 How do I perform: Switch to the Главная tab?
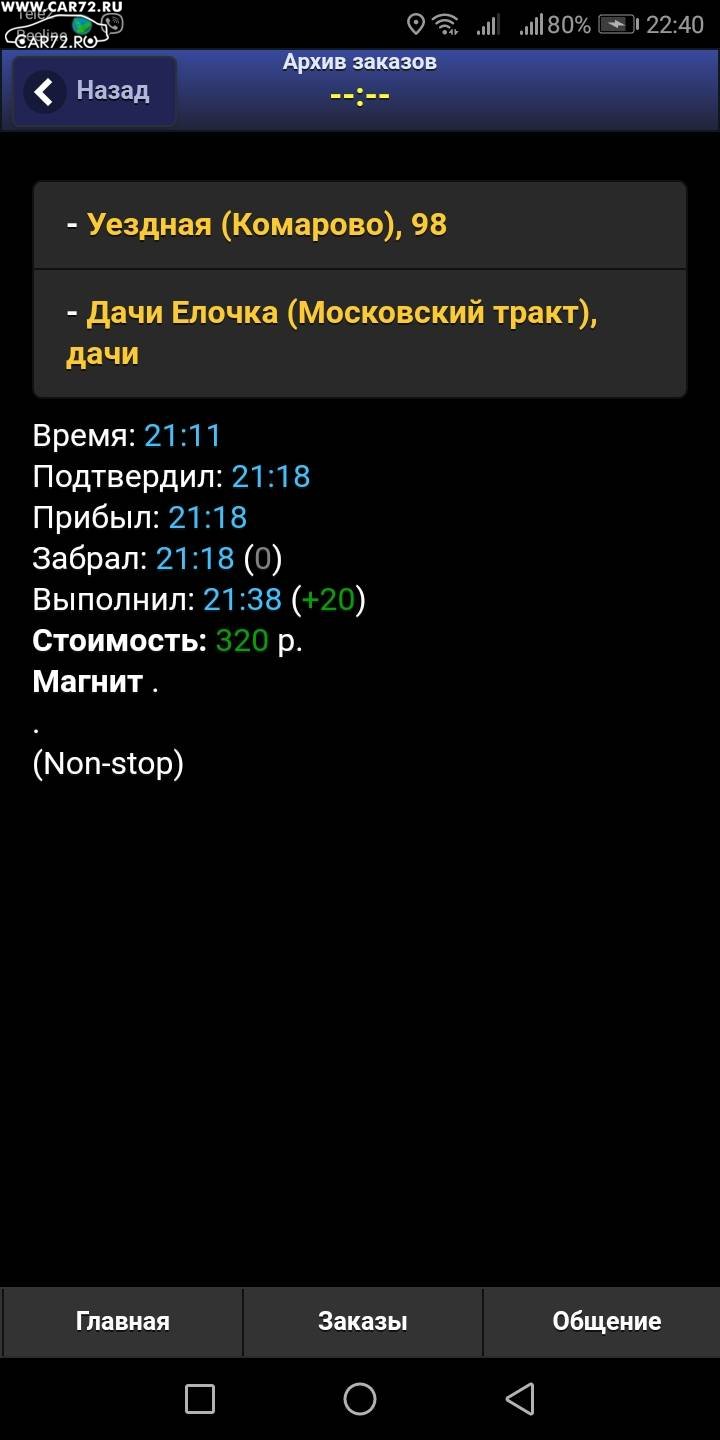123,1321
